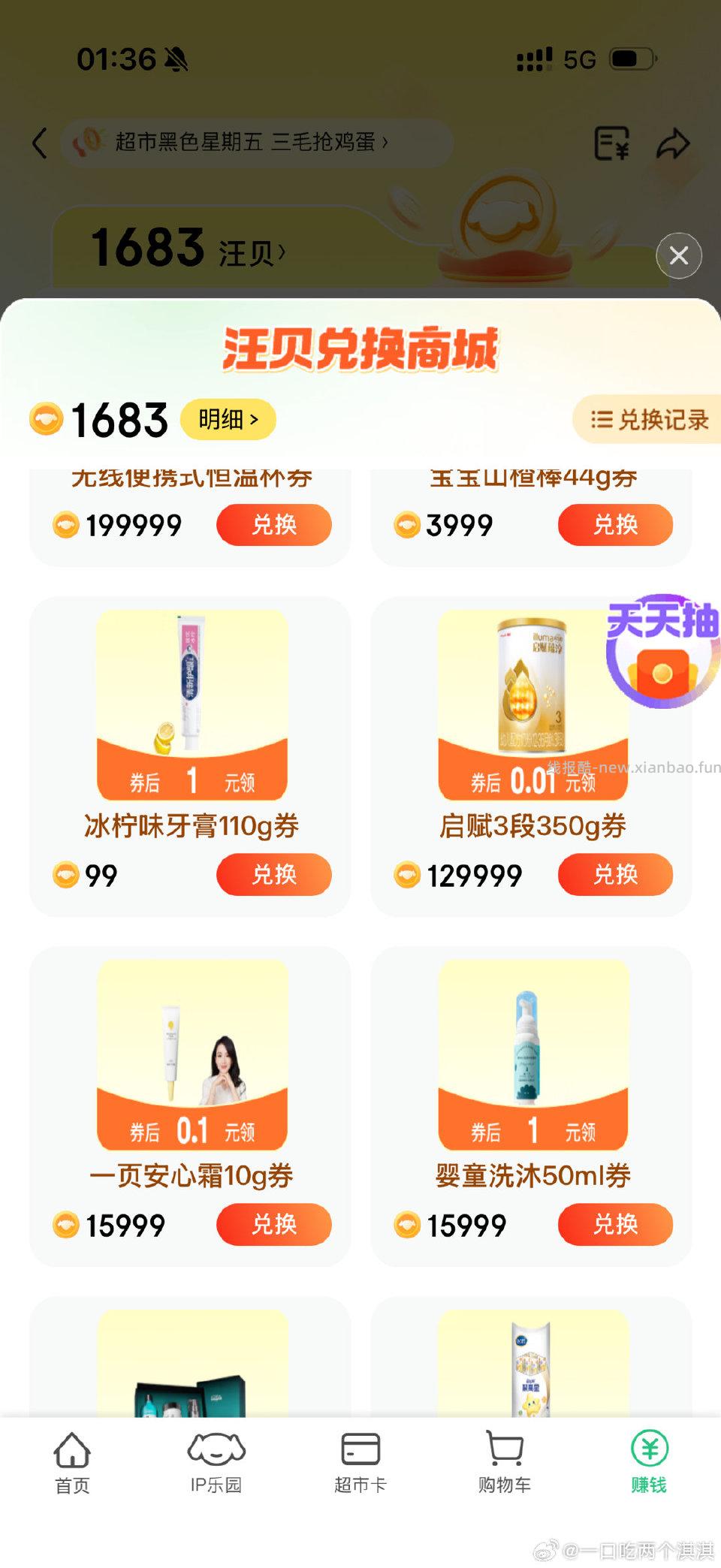Open the 三毛抢鸡蛋 banner chevron
721x1568 pixels.
tap(387, 143)
